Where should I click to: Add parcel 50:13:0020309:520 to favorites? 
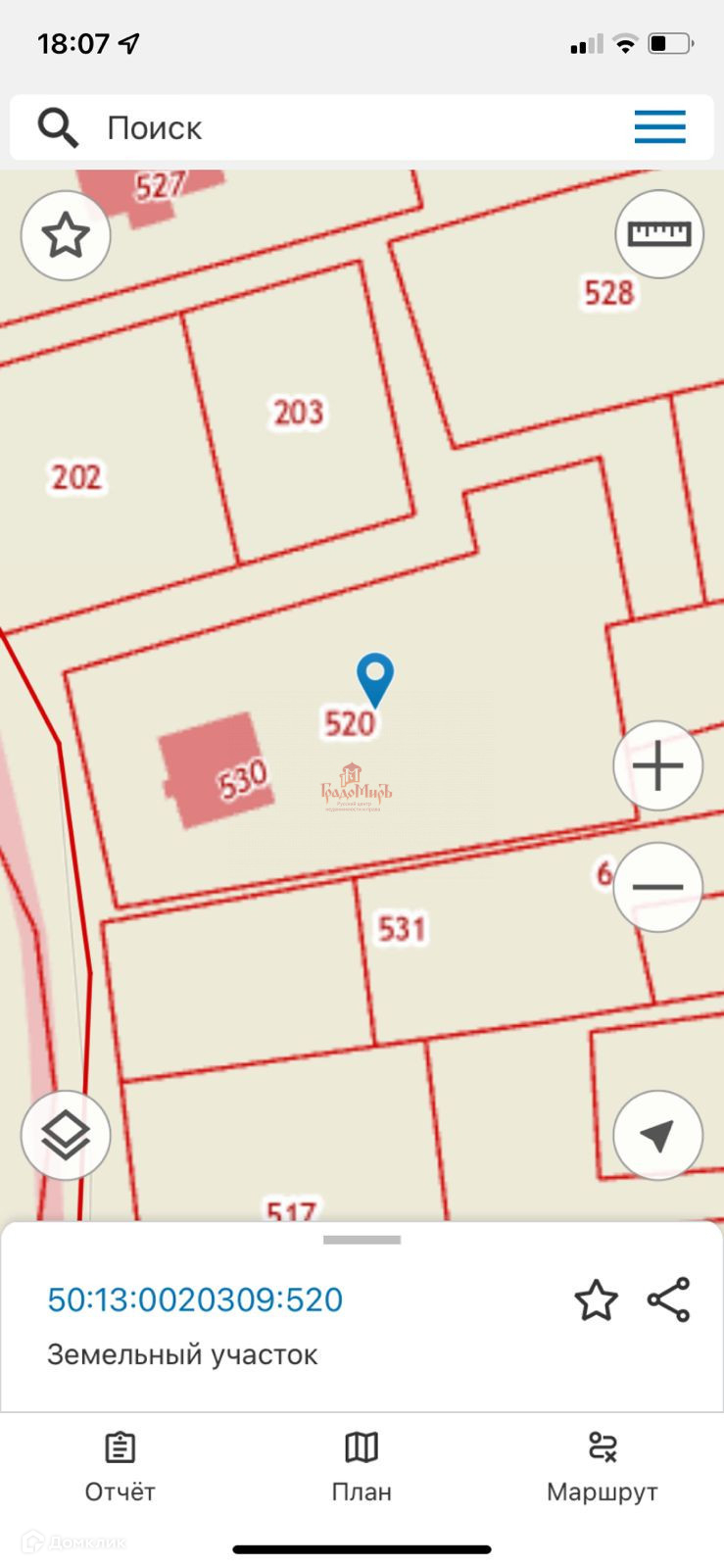coord(596,1300)
